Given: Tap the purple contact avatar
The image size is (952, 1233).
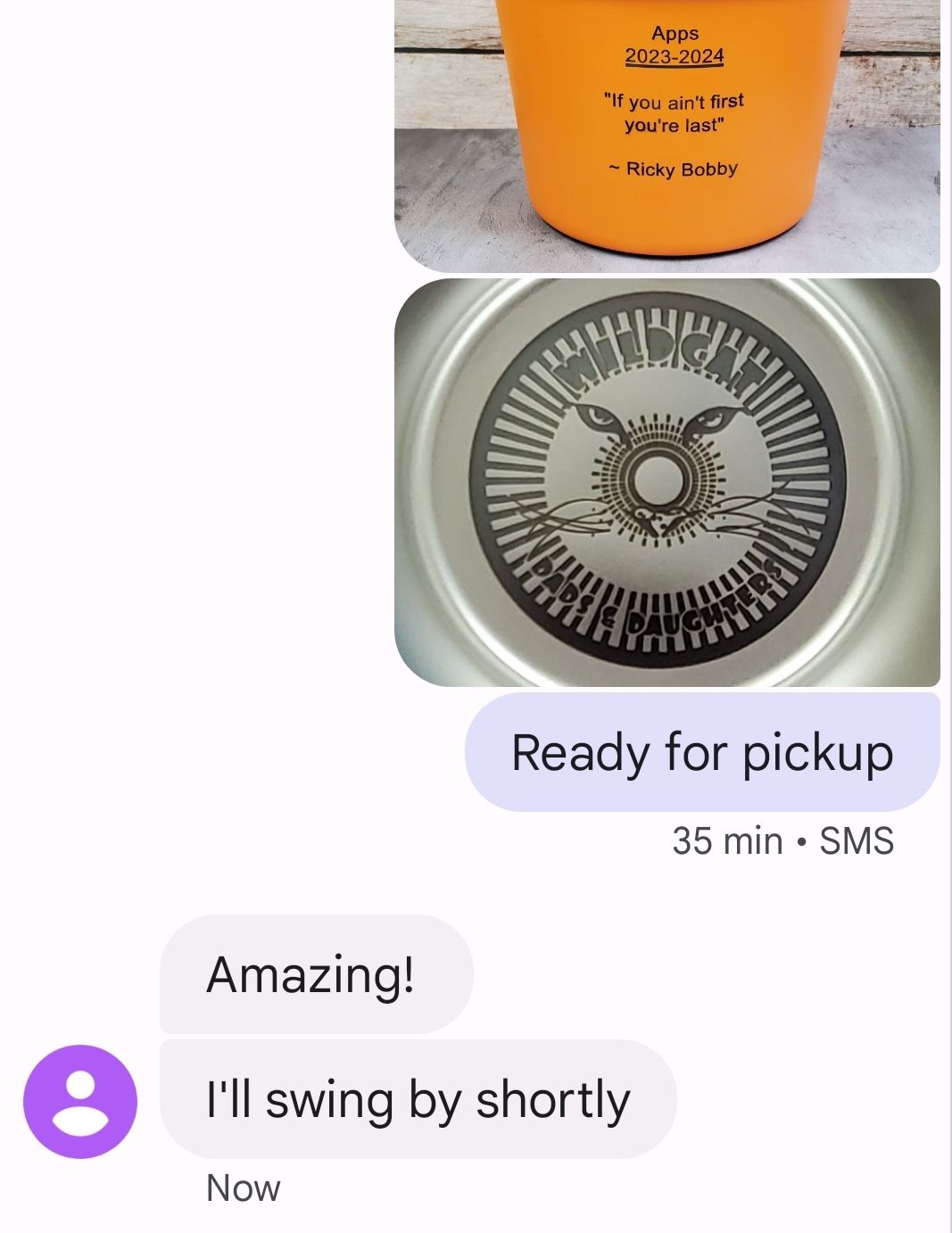Looking at the screenshot, I should click(x=80, y=1101).
